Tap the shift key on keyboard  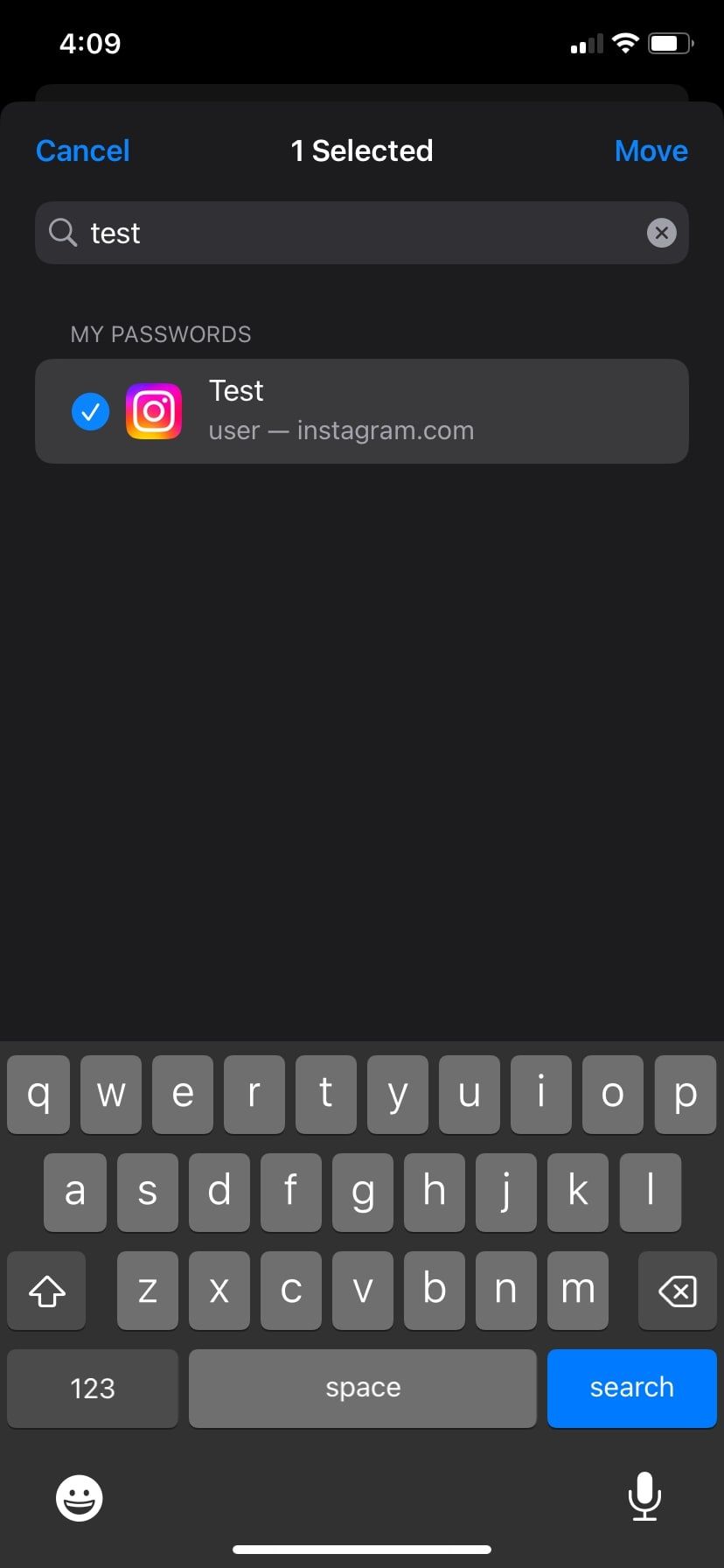pos(46,1290)
